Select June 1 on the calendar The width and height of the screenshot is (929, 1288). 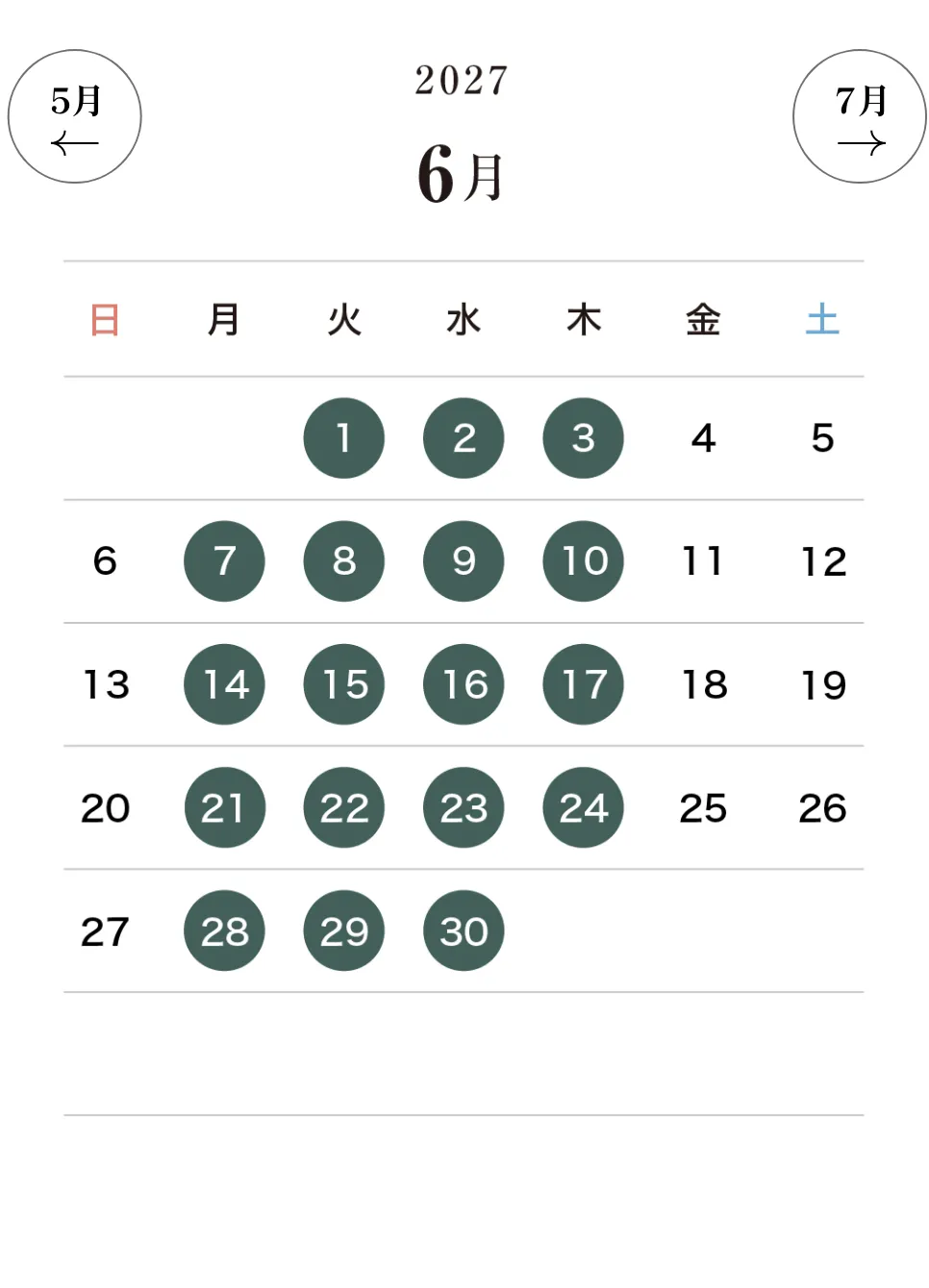(x=344, y=438)
